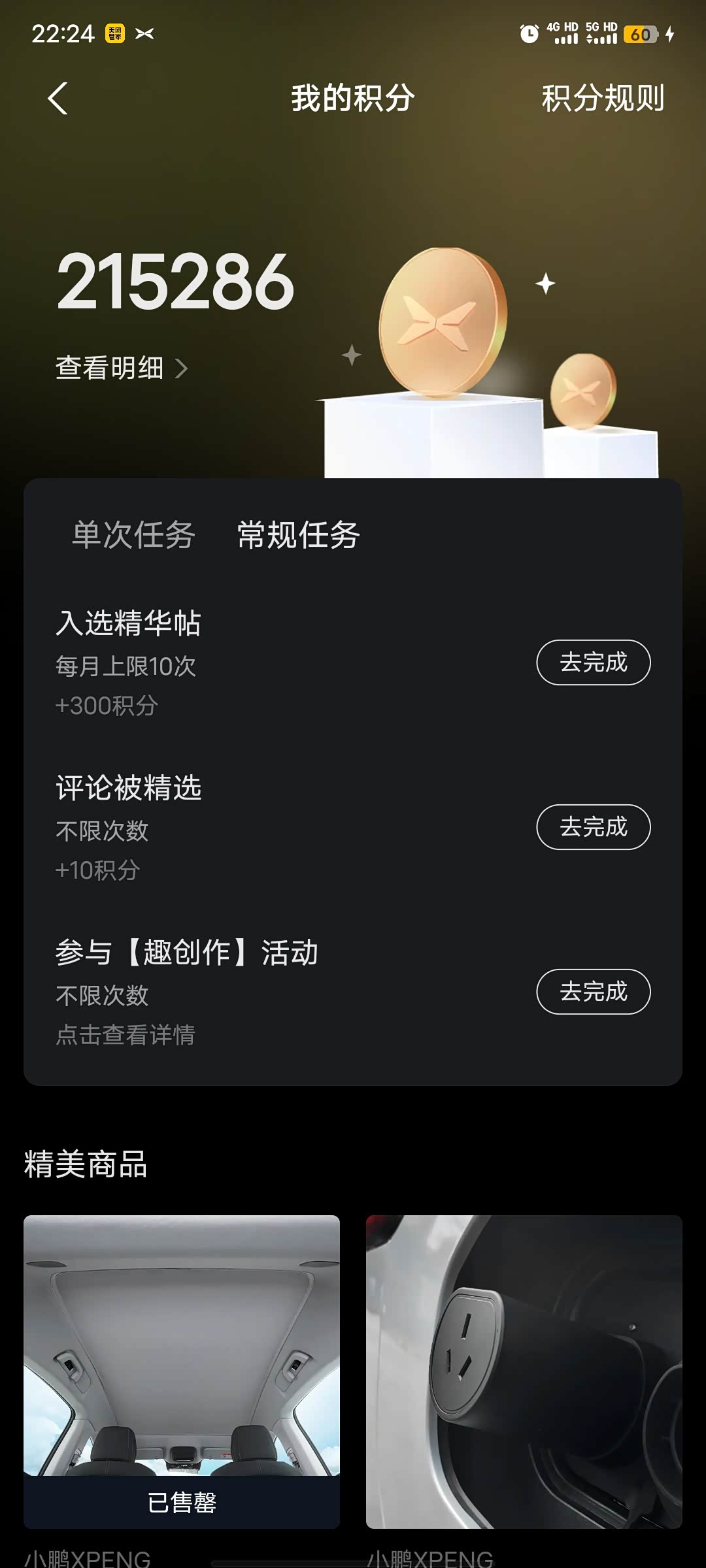
Task: View points details via 查看明细
Action: click(122, 368)
